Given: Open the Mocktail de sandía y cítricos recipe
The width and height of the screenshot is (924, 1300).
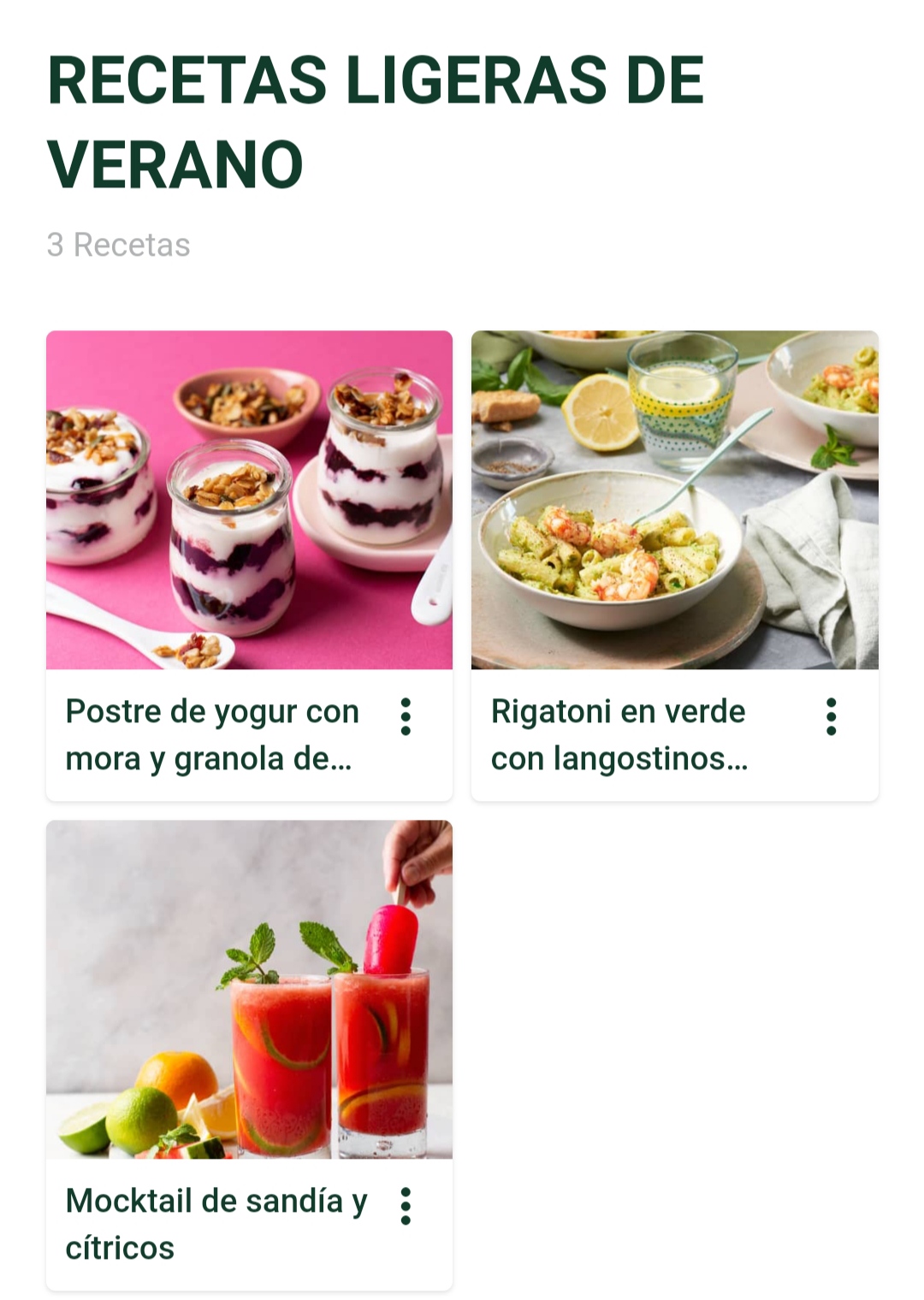Looking at the screenshot, I should click(249, 989).
